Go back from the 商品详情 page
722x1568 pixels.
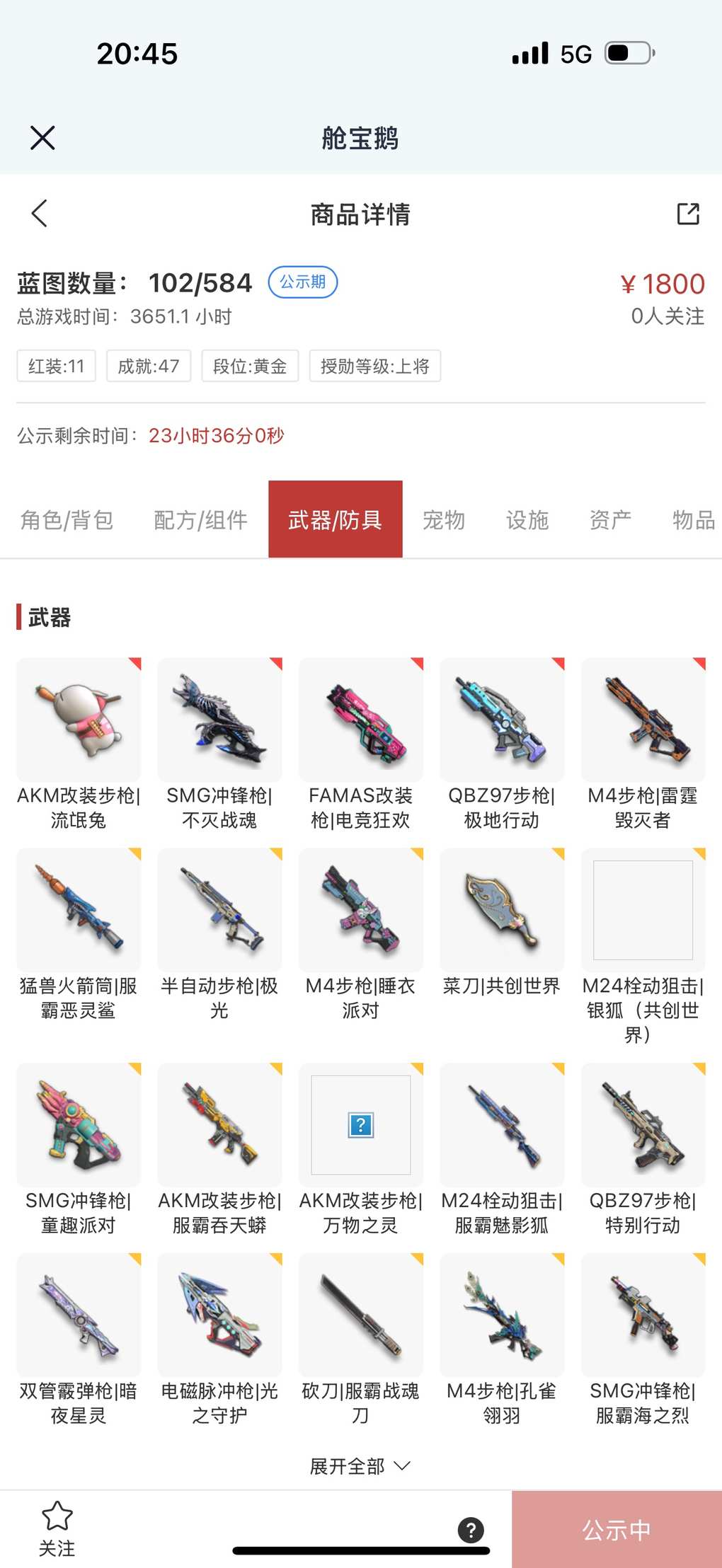(40, 213)
